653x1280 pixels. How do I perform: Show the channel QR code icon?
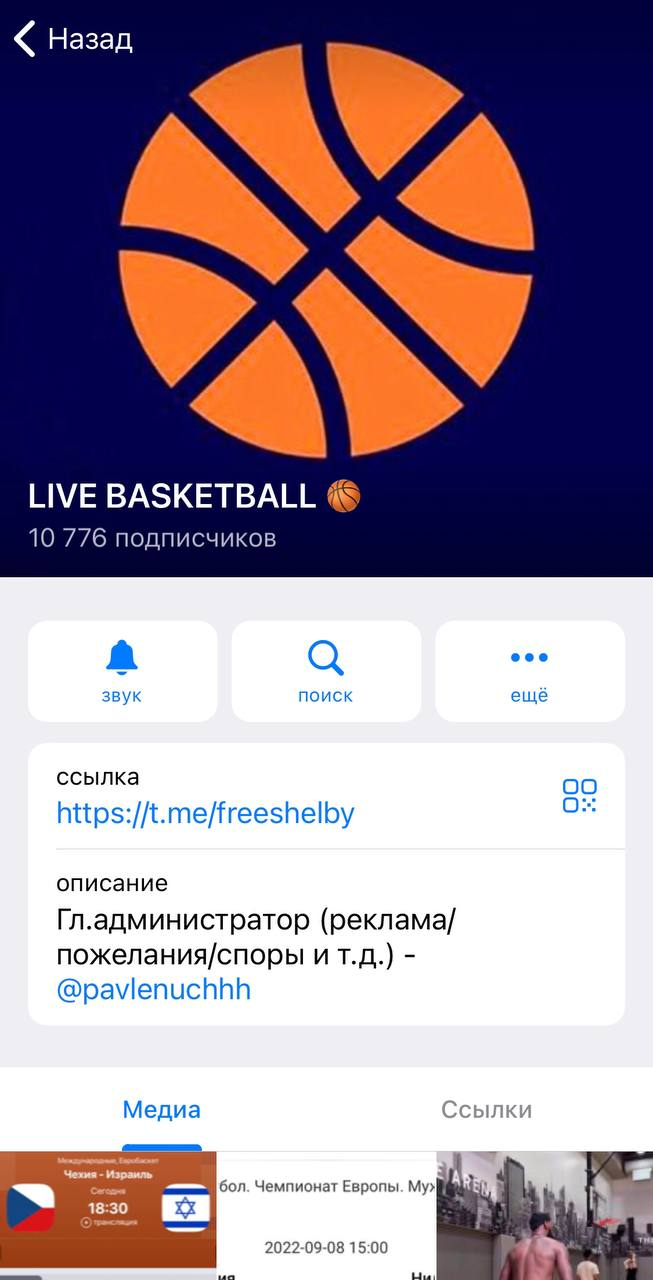click(579, 796)
